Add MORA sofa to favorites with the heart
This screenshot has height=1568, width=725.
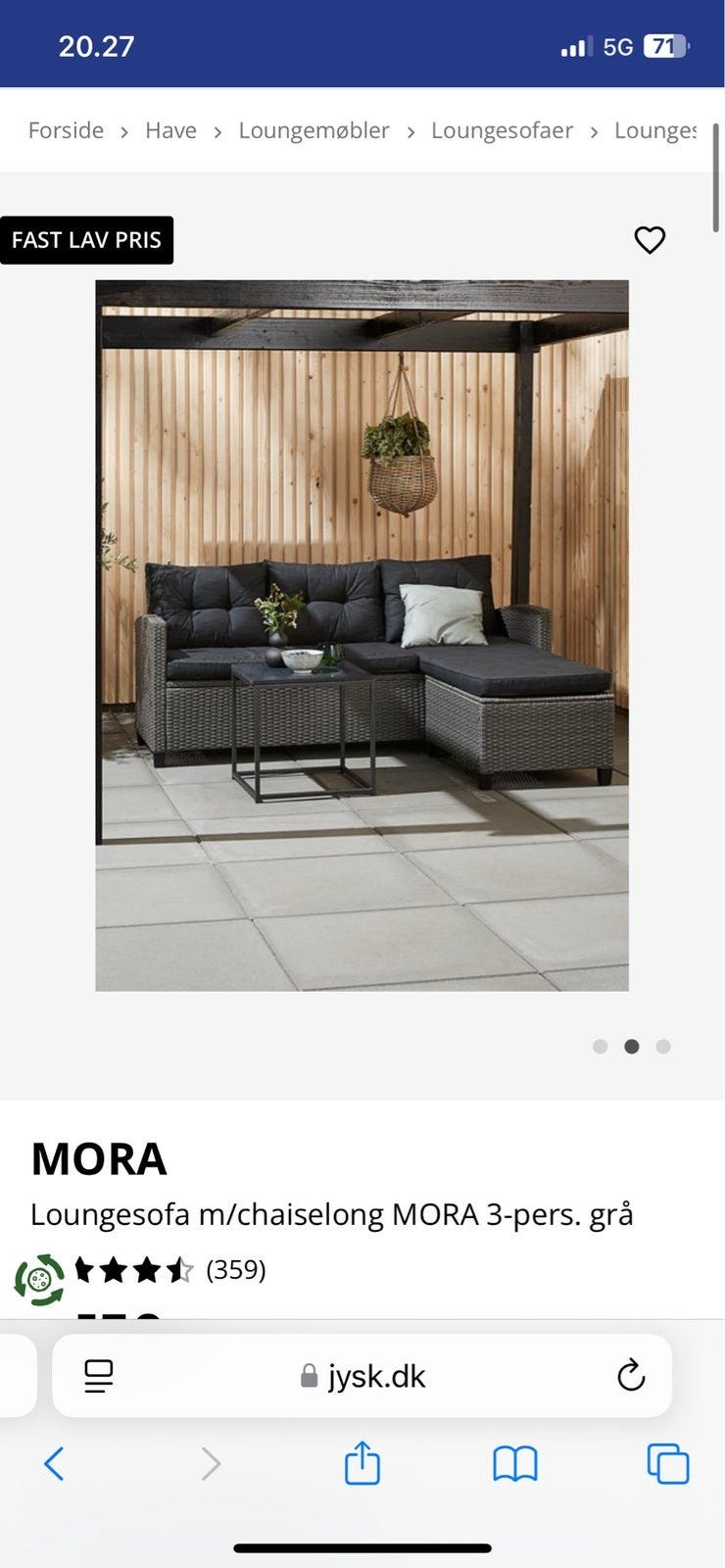[650, 240]
